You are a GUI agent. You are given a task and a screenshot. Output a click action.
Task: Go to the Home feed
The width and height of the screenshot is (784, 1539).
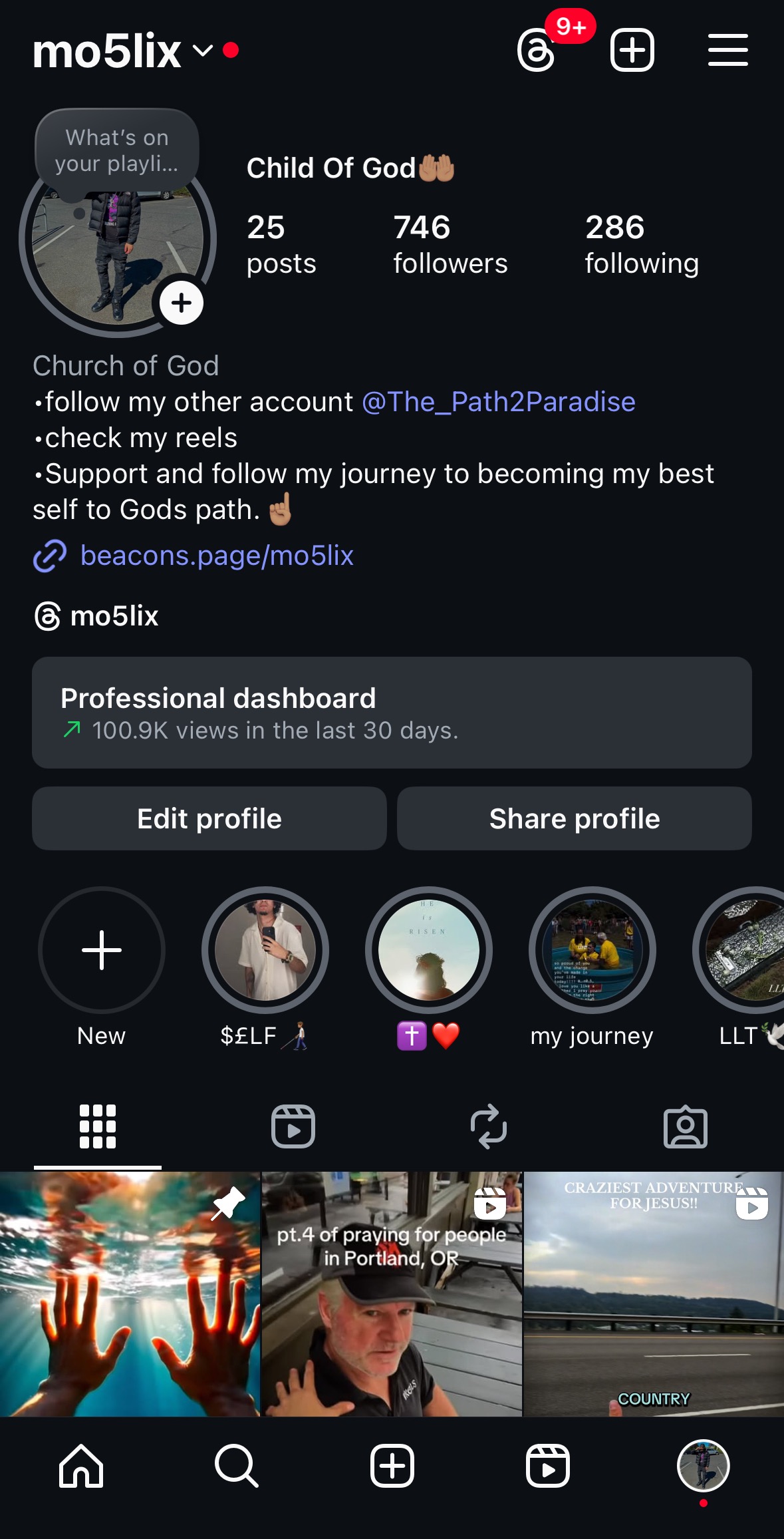click(81, 1466)
